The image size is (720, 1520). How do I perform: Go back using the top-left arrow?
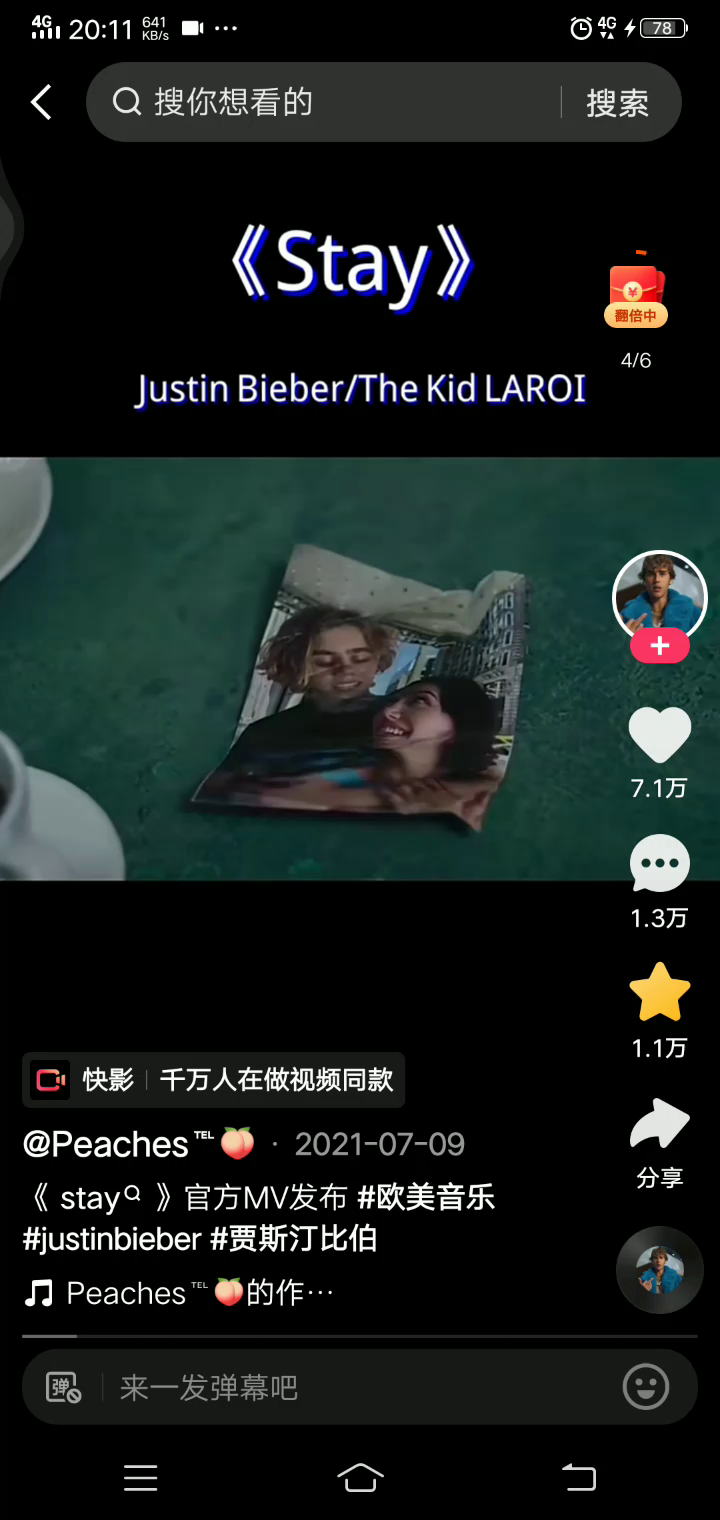coord(41,102)
